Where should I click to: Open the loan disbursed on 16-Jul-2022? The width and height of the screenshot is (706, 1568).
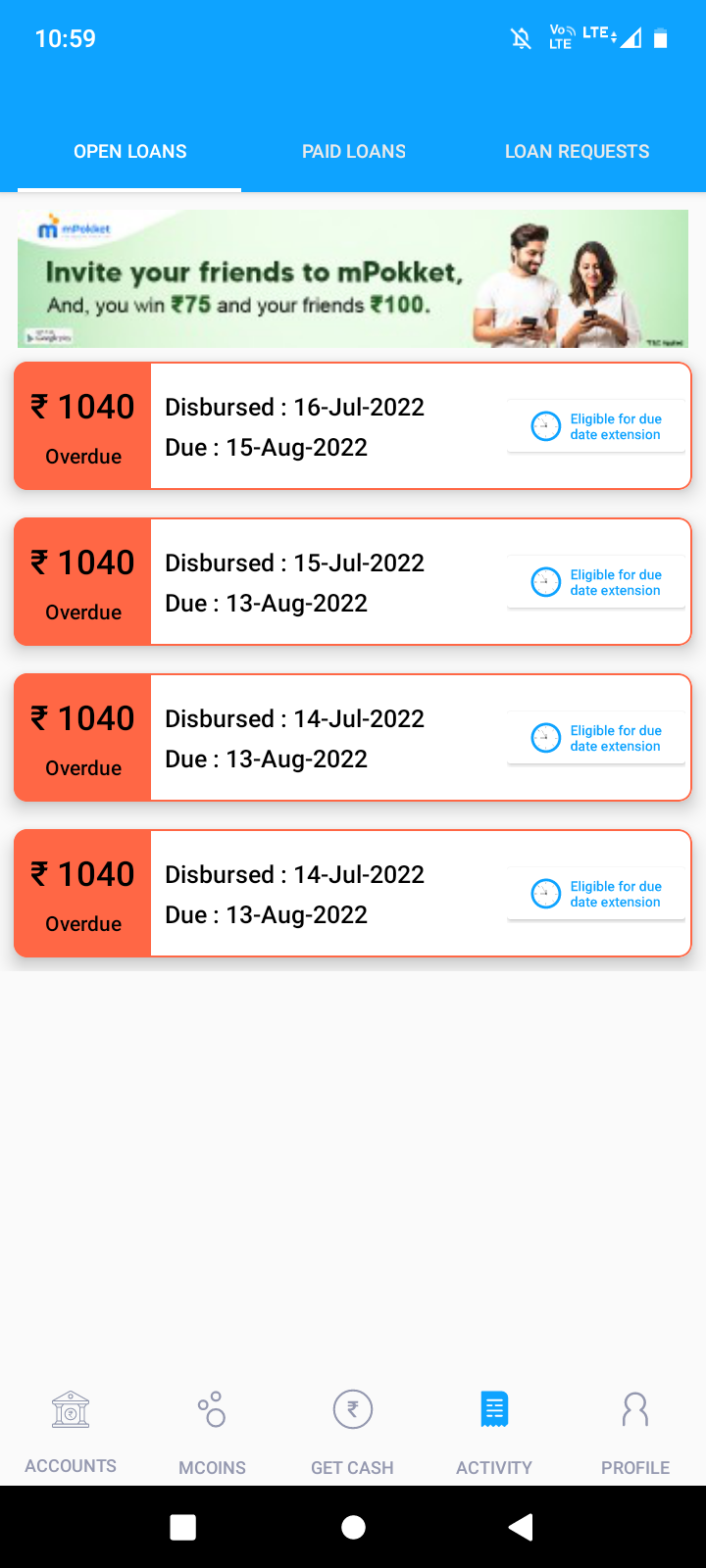[294, 426]
